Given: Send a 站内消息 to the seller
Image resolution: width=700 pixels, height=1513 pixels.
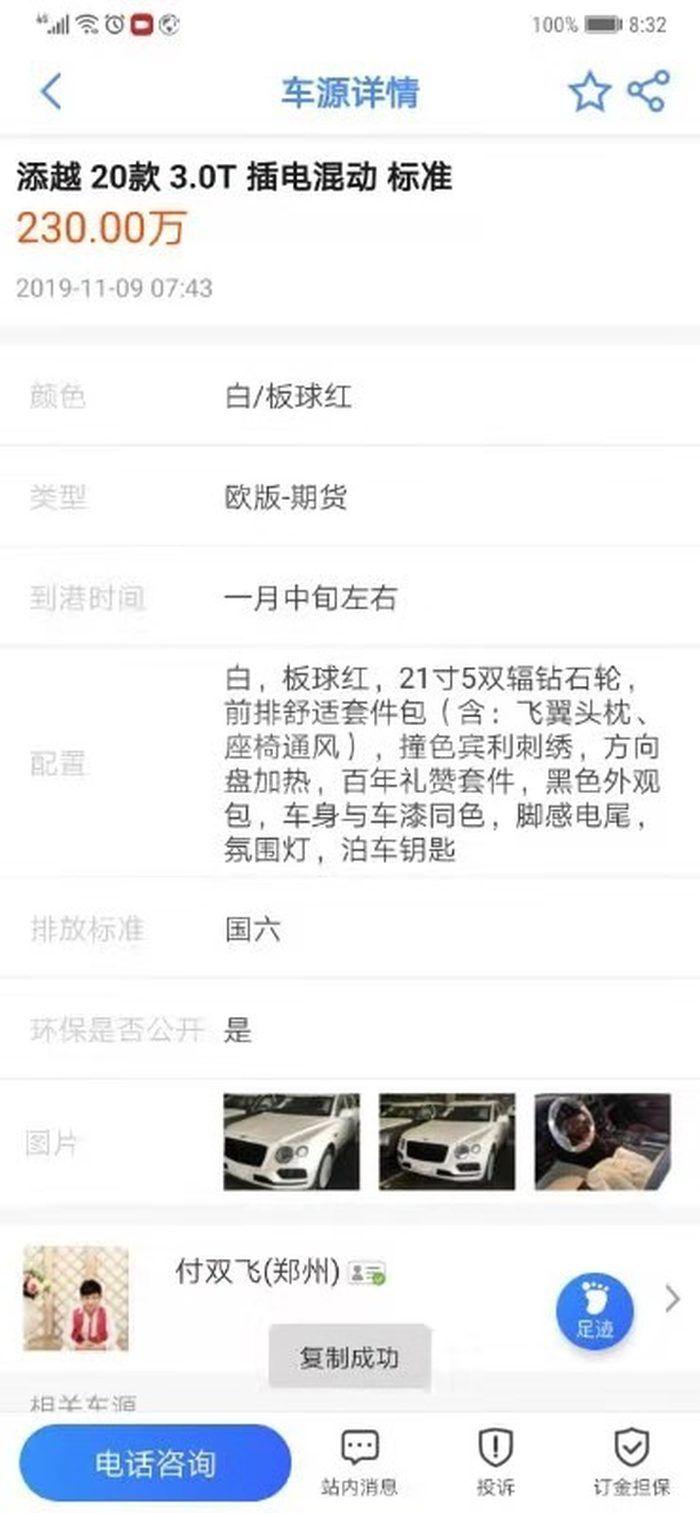Looking at the screenshot, I should coord(359,1462).
